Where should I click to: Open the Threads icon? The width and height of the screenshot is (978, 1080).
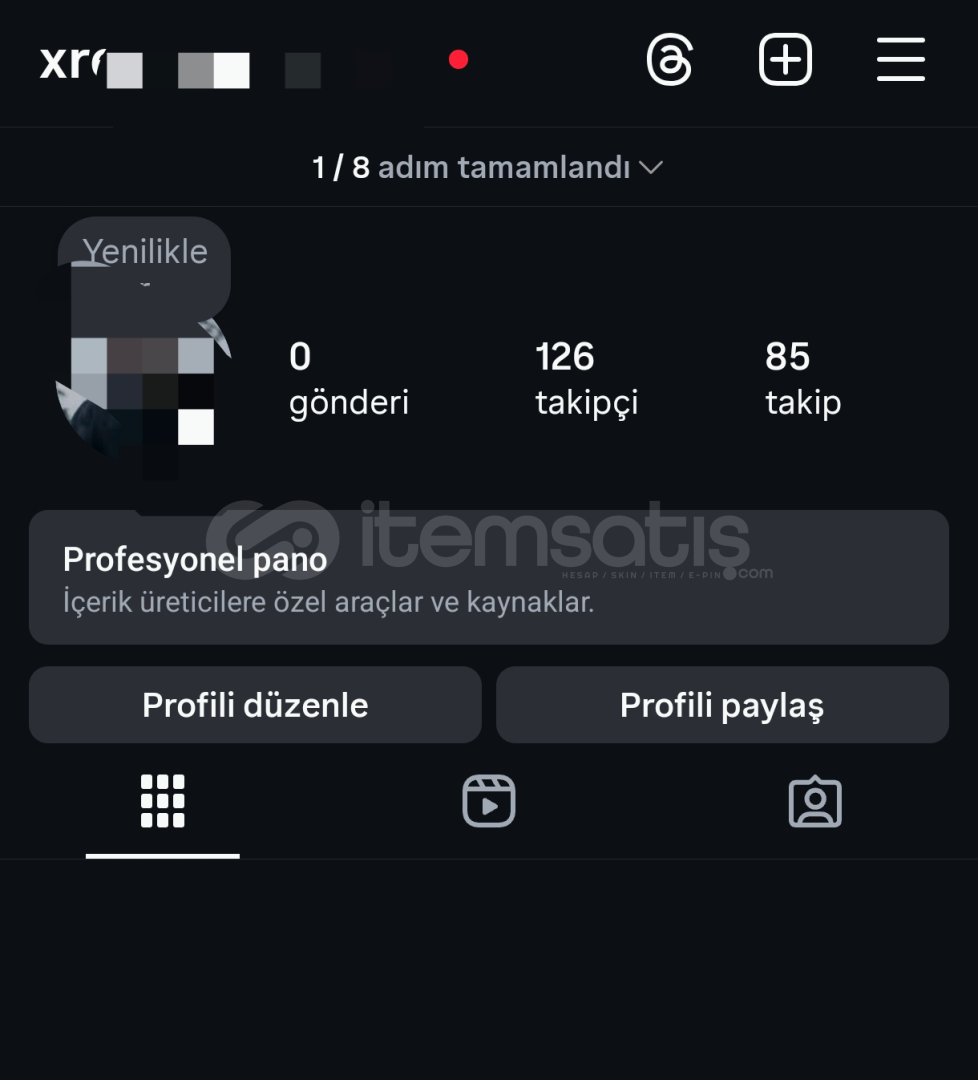pos(669,60)
